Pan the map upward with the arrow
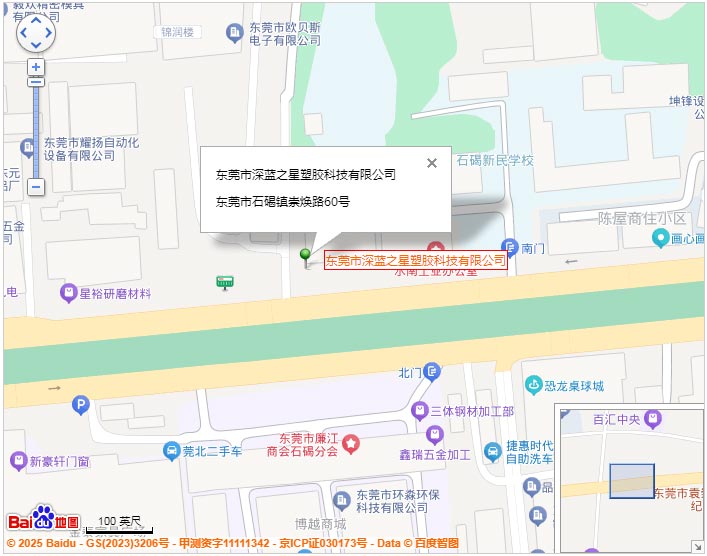Screen dimensions: 707x556 click(36, 18)
